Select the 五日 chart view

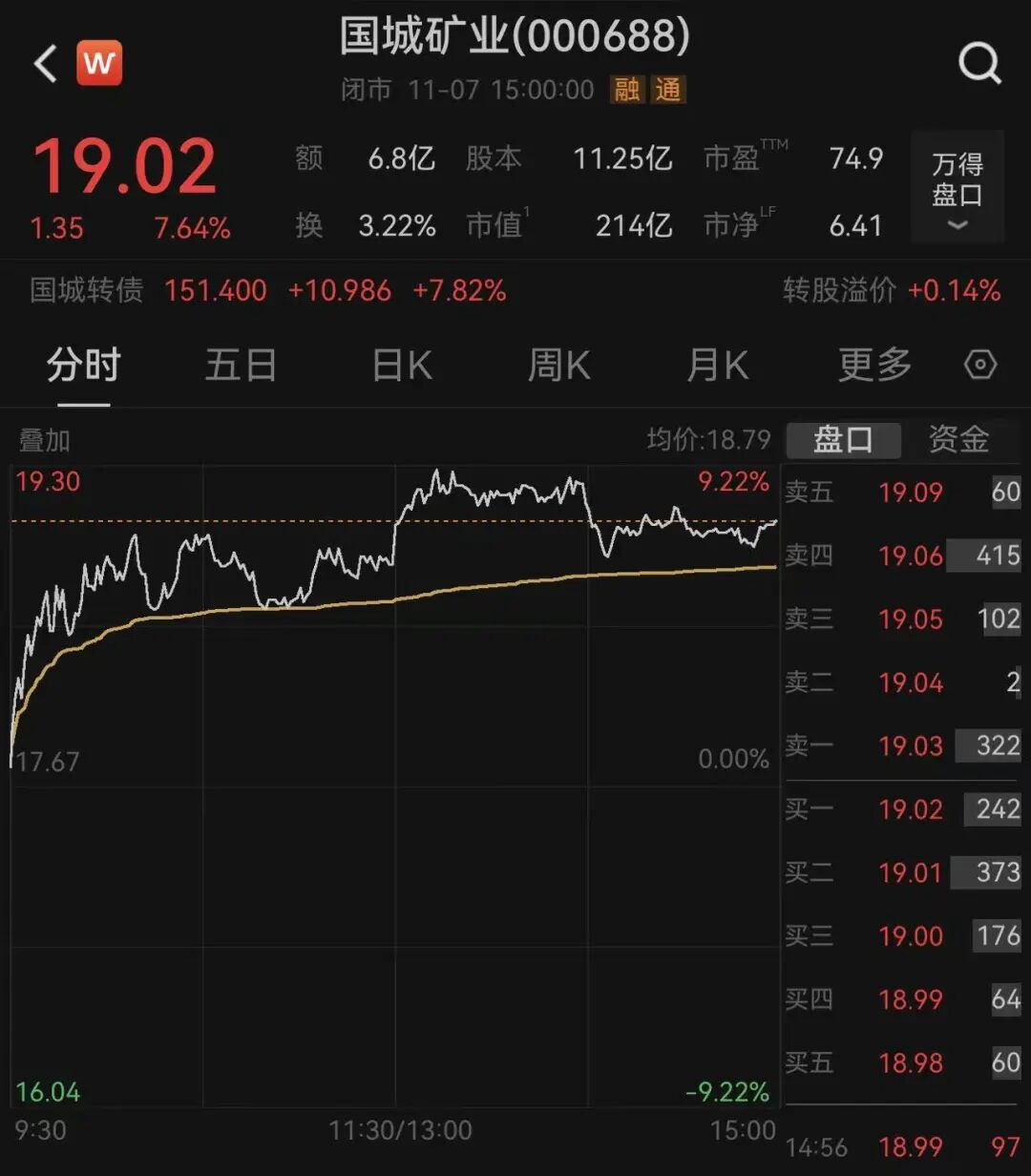(241, 366)
